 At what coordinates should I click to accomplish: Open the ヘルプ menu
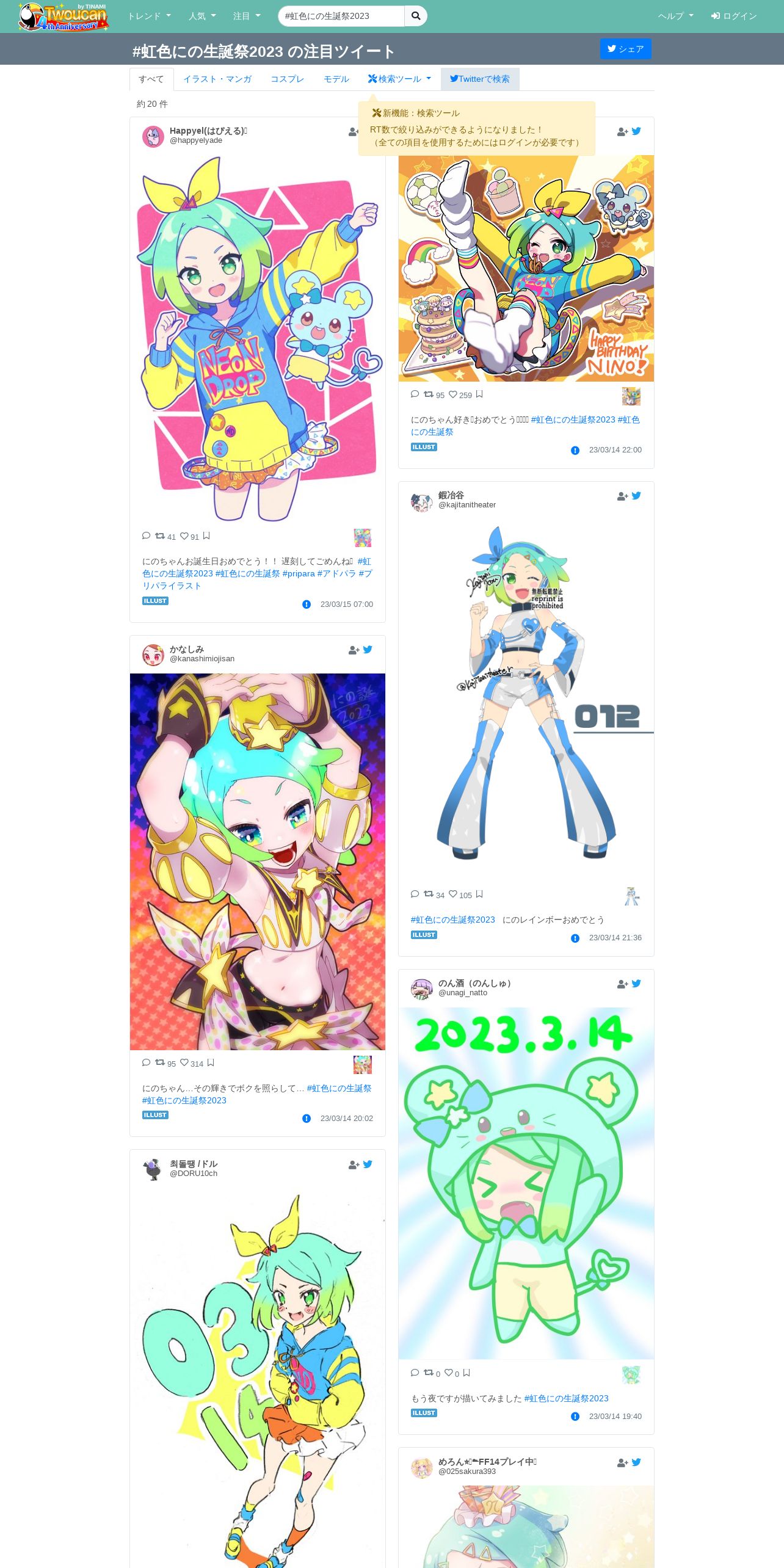pos(675,16)
